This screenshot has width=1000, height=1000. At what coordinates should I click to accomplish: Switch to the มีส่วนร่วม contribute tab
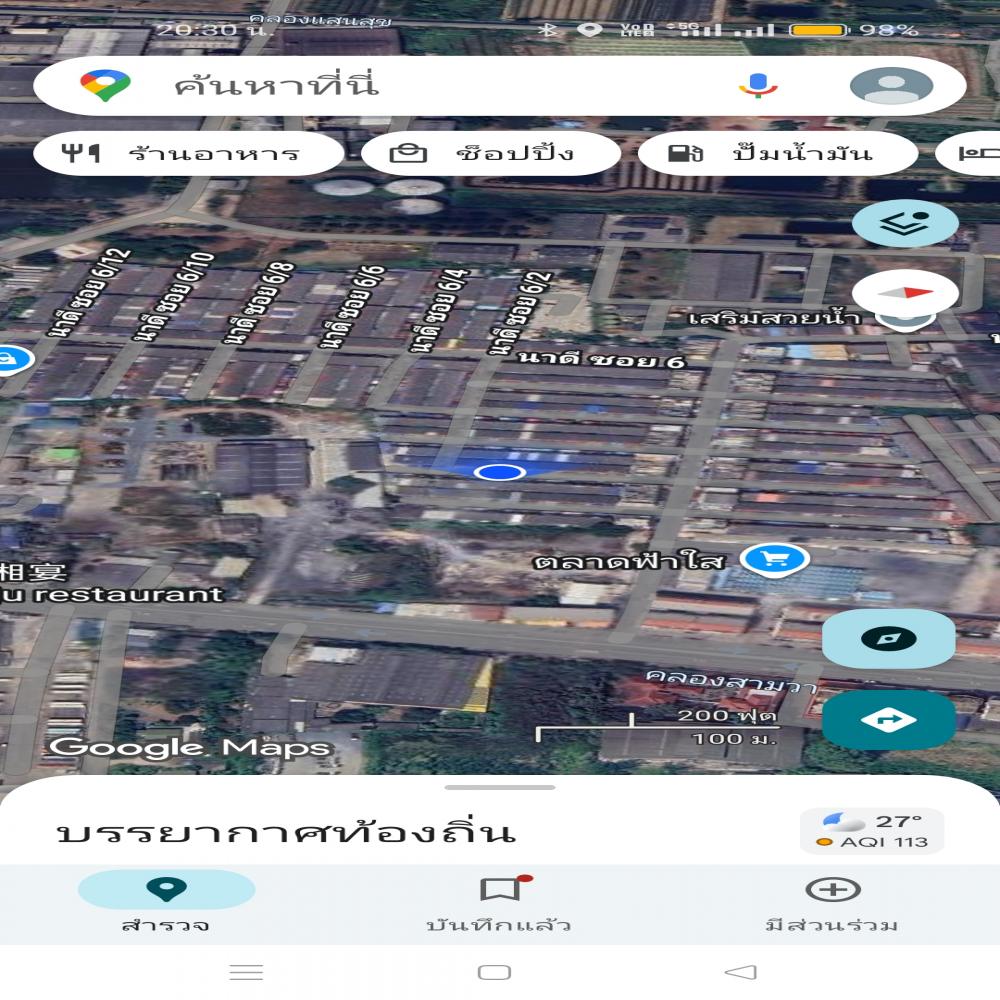[832, 903]
